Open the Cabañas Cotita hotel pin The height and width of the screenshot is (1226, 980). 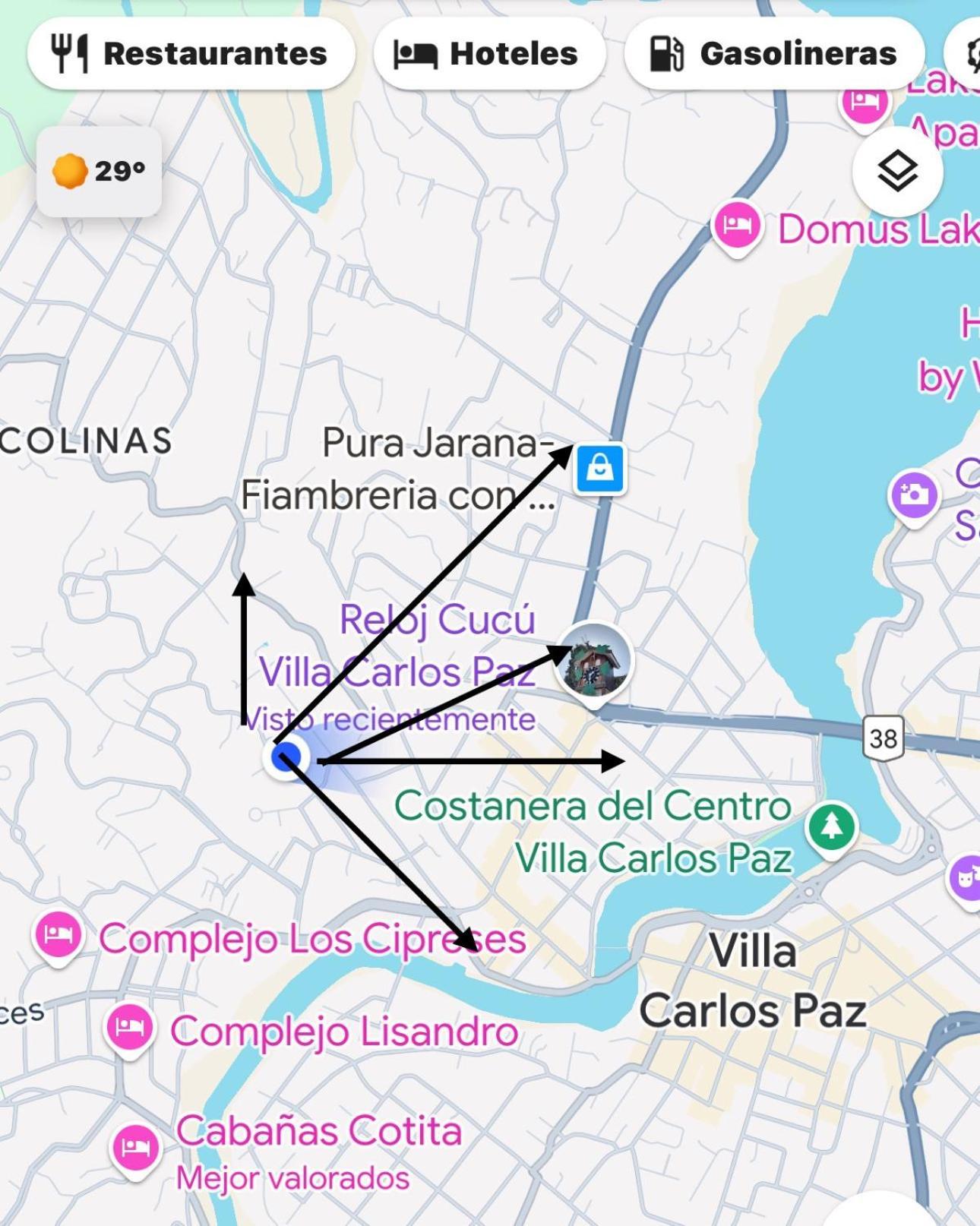click(x=136, y=1148)
